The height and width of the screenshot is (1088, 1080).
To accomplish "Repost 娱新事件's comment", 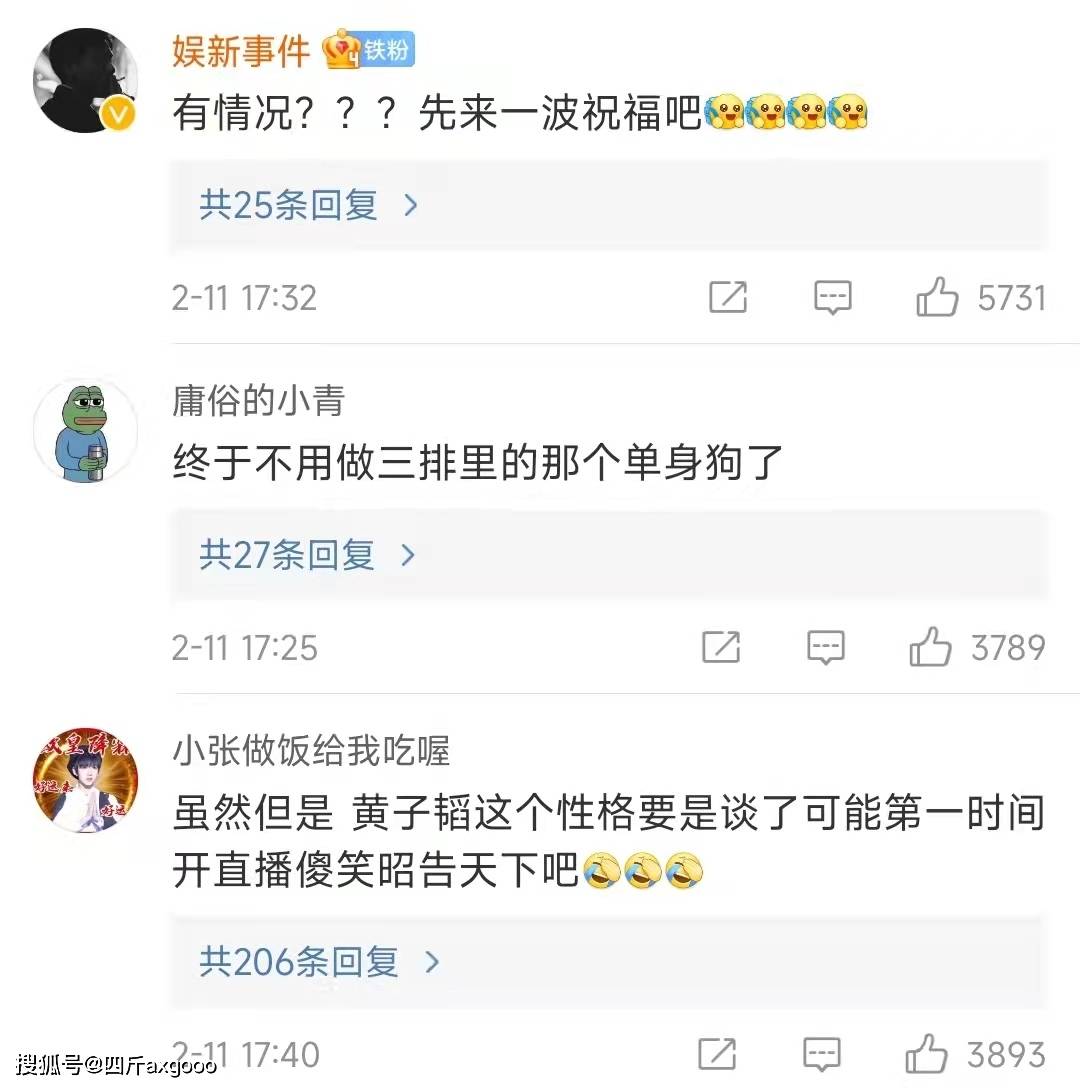I will pyautogui.click(x=727, y=298).
